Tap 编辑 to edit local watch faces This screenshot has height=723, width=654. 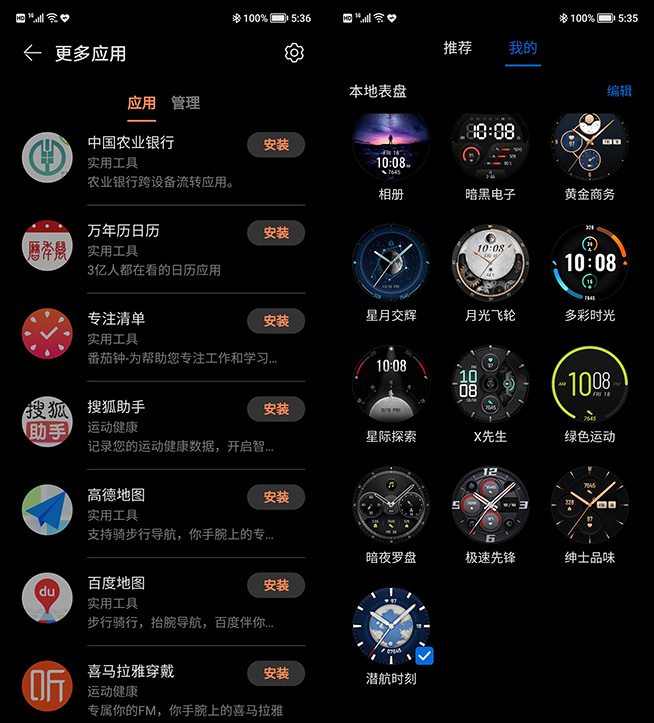619,91
